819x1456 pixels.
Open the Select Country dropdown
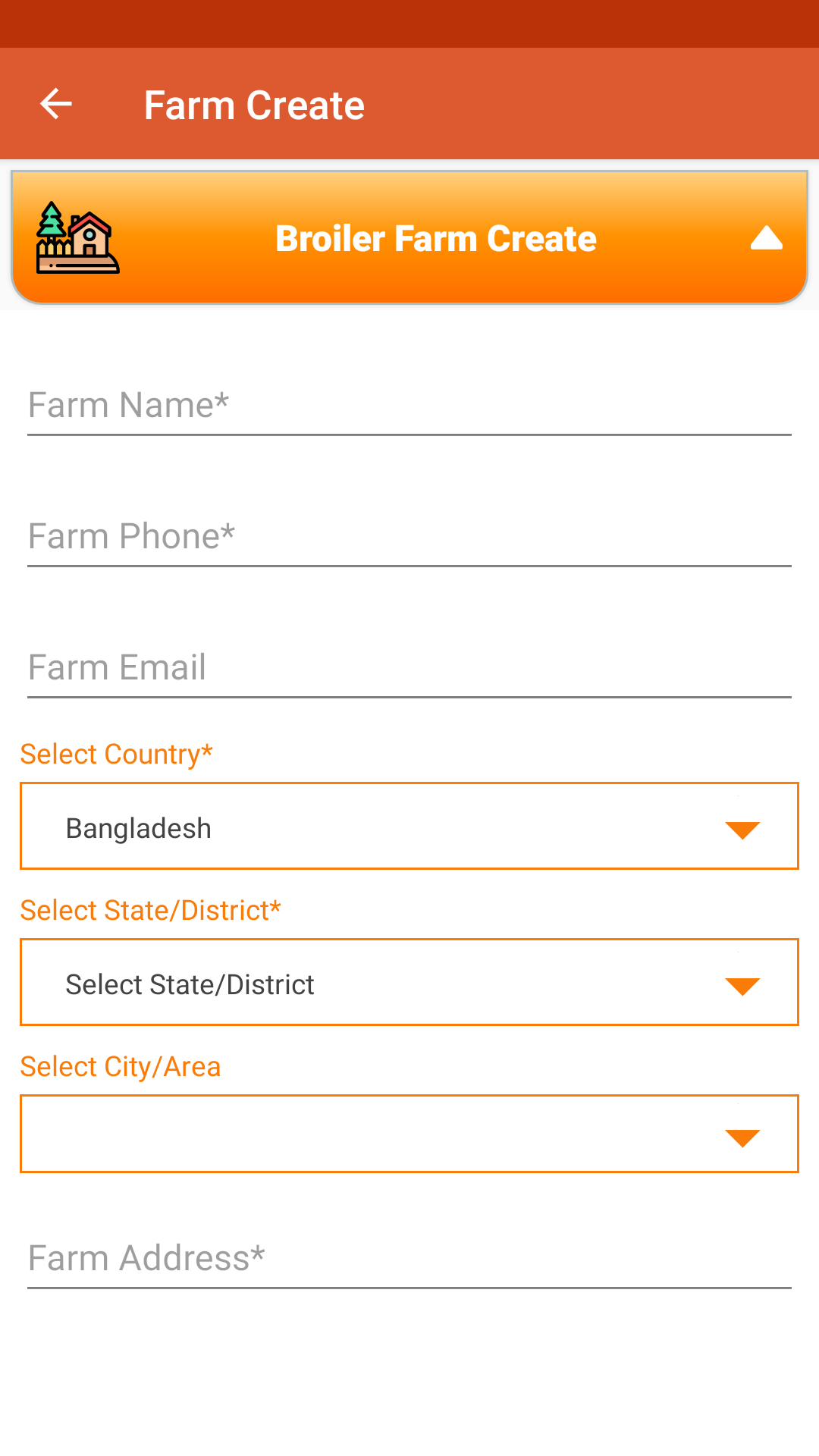point(409,826)
